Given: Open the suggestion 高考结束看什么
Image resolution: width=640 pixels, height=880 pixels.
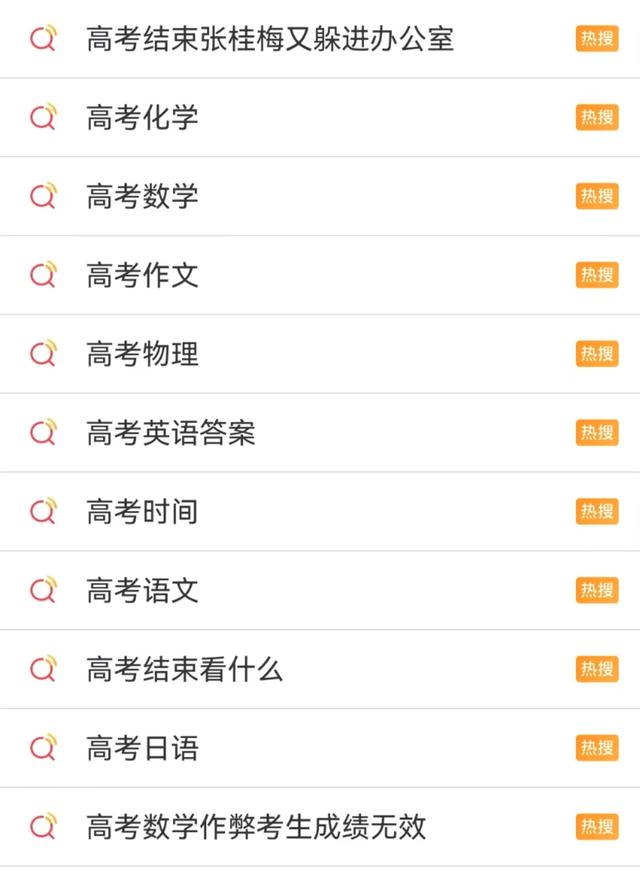Looking at the screenshot, I should (185, 669).
